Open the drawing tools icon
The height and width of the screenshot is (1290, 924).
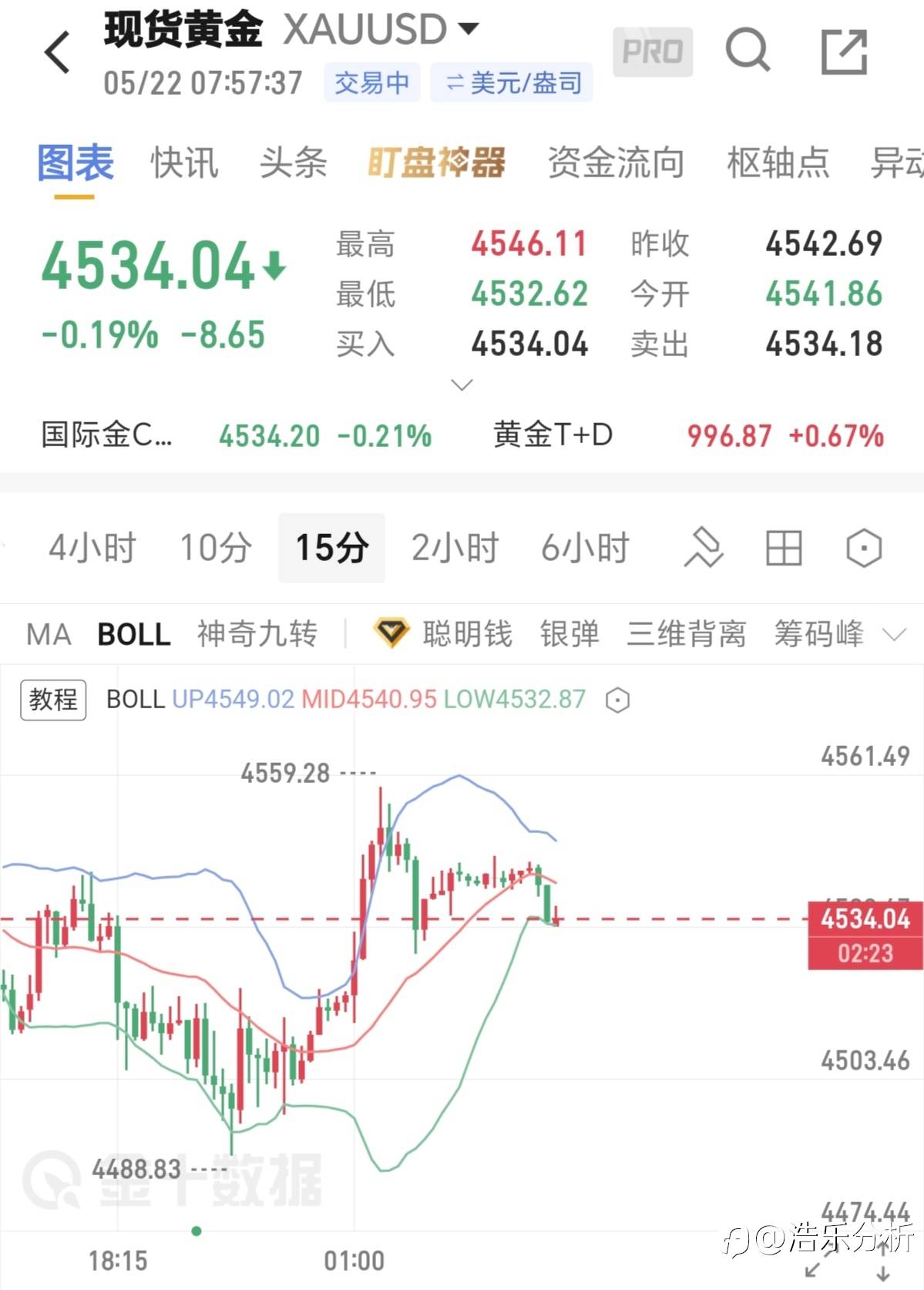[x=704, y=548]
